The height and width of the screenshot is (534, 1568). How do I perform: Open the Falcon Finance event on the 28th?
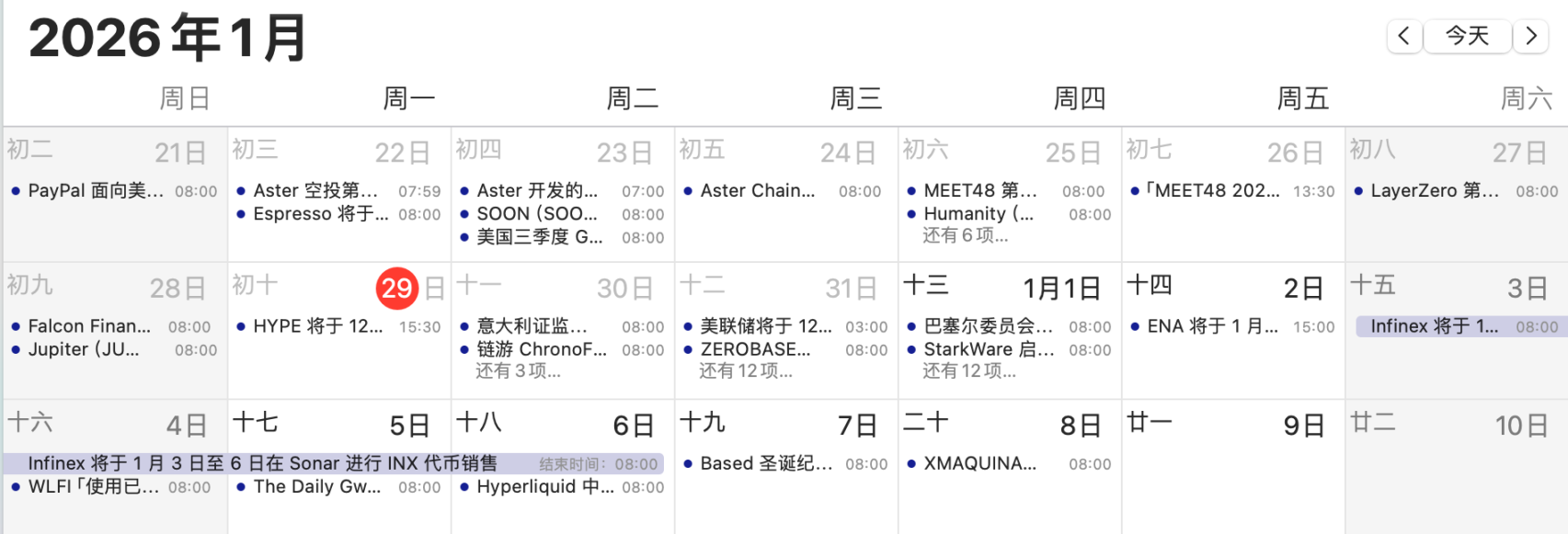[89, 326]
